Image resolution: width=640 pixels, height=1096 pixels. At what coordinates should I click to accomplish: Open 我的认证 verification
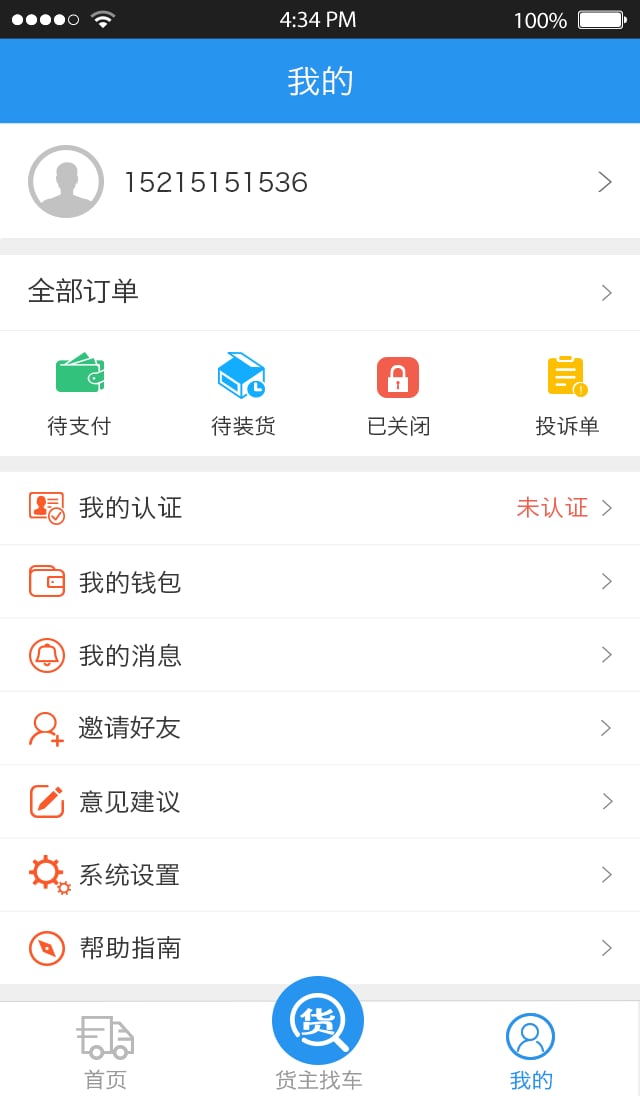(320, 508)
